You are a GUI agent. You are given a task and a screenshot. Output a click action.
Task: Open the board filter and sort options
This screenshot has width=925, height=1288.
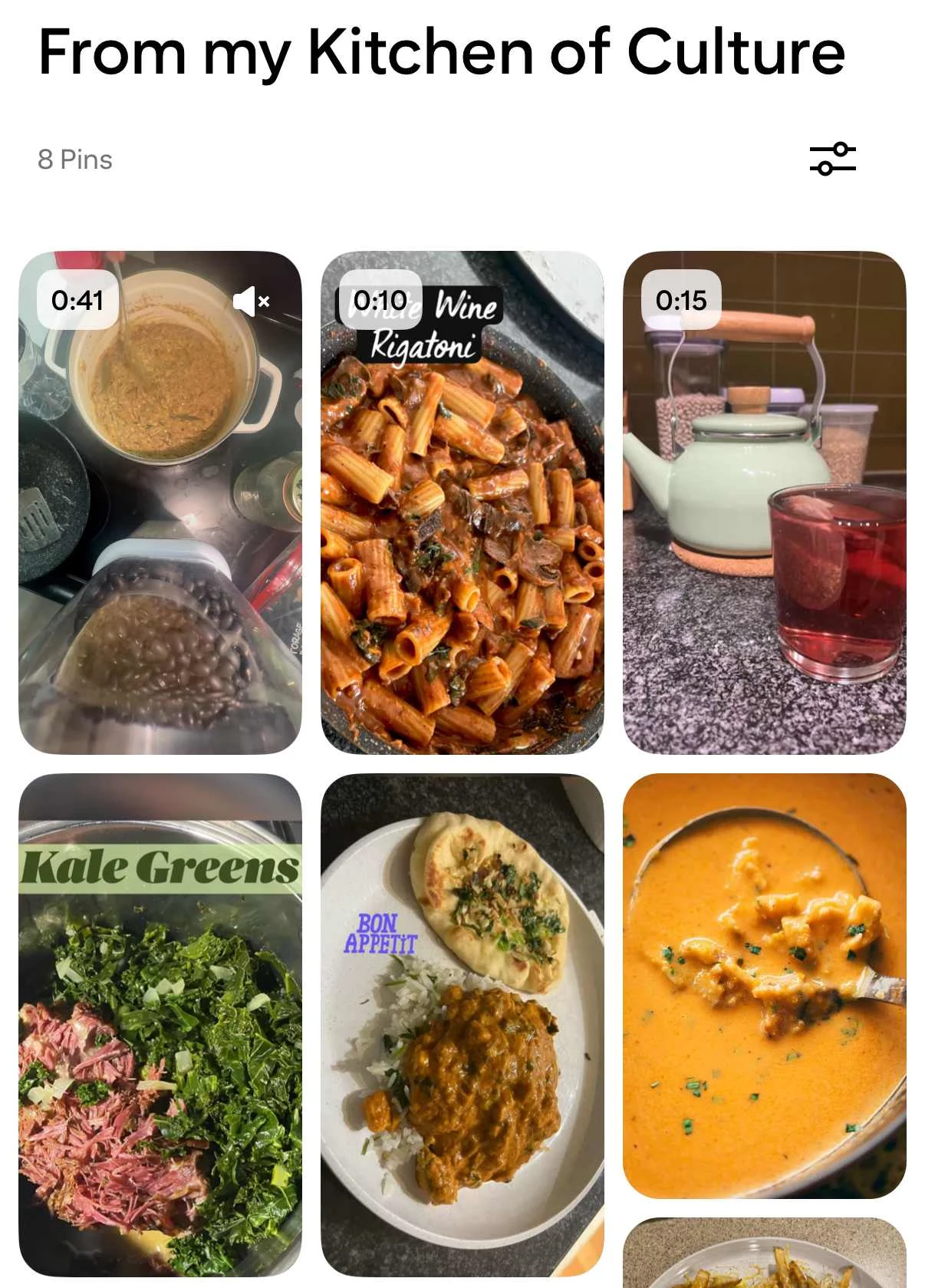pyautogui.click(x=832, y=159)
